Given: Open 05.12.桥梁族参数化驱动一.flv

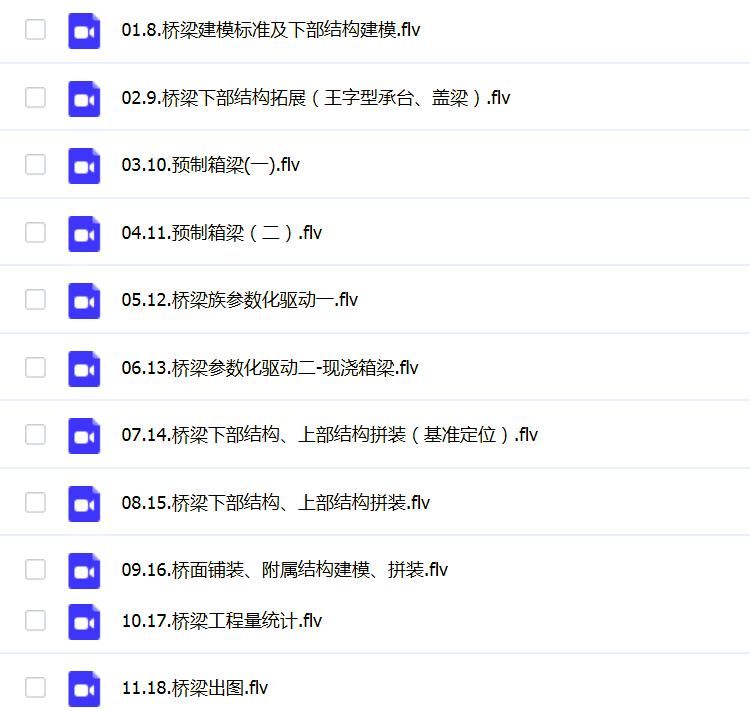Looking at the screenshot, I should tap(240, 300).
